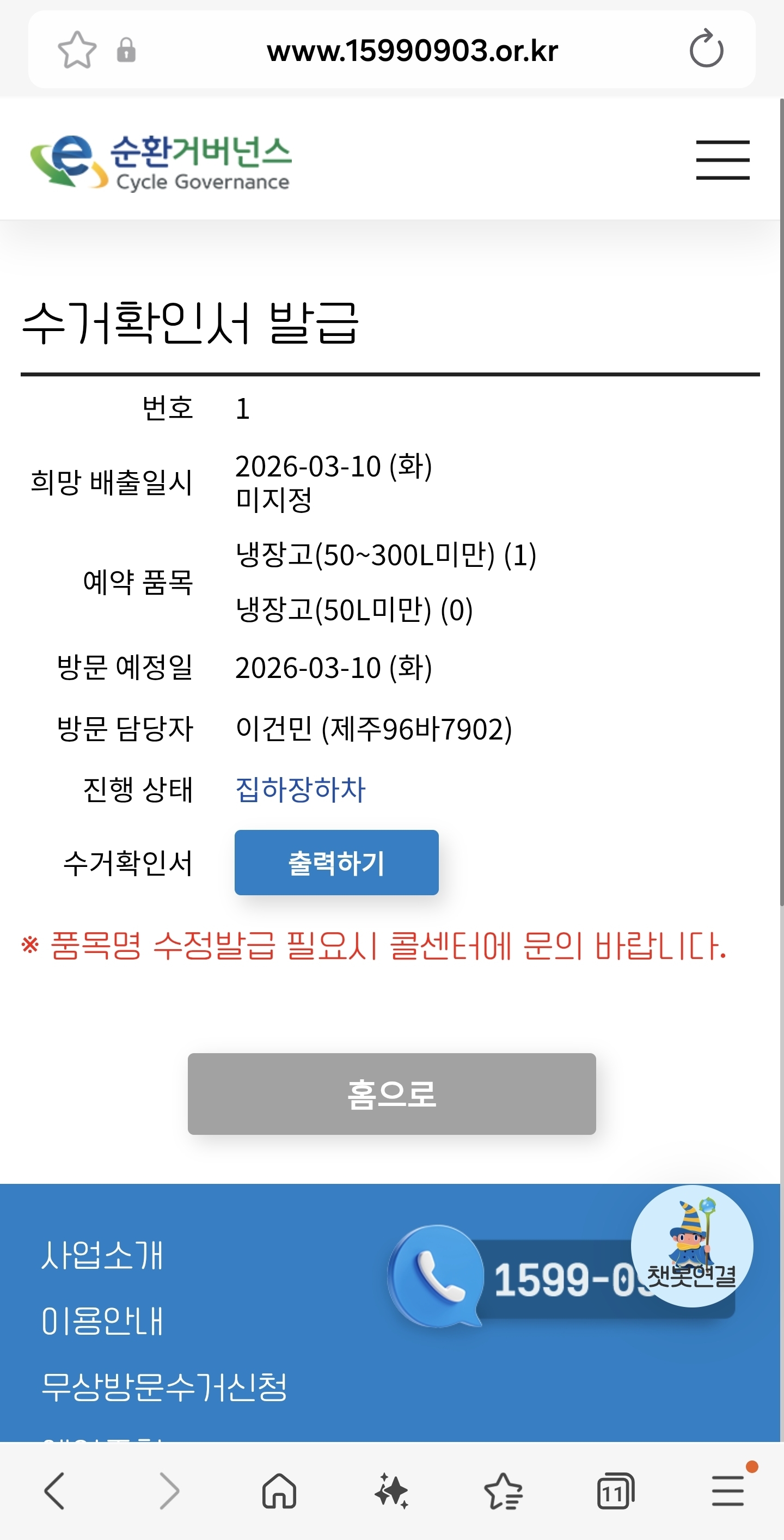This screenshot has width=784, height=1540.
Task: Call the 1599 call center number banner
Action: [514, 1276]
